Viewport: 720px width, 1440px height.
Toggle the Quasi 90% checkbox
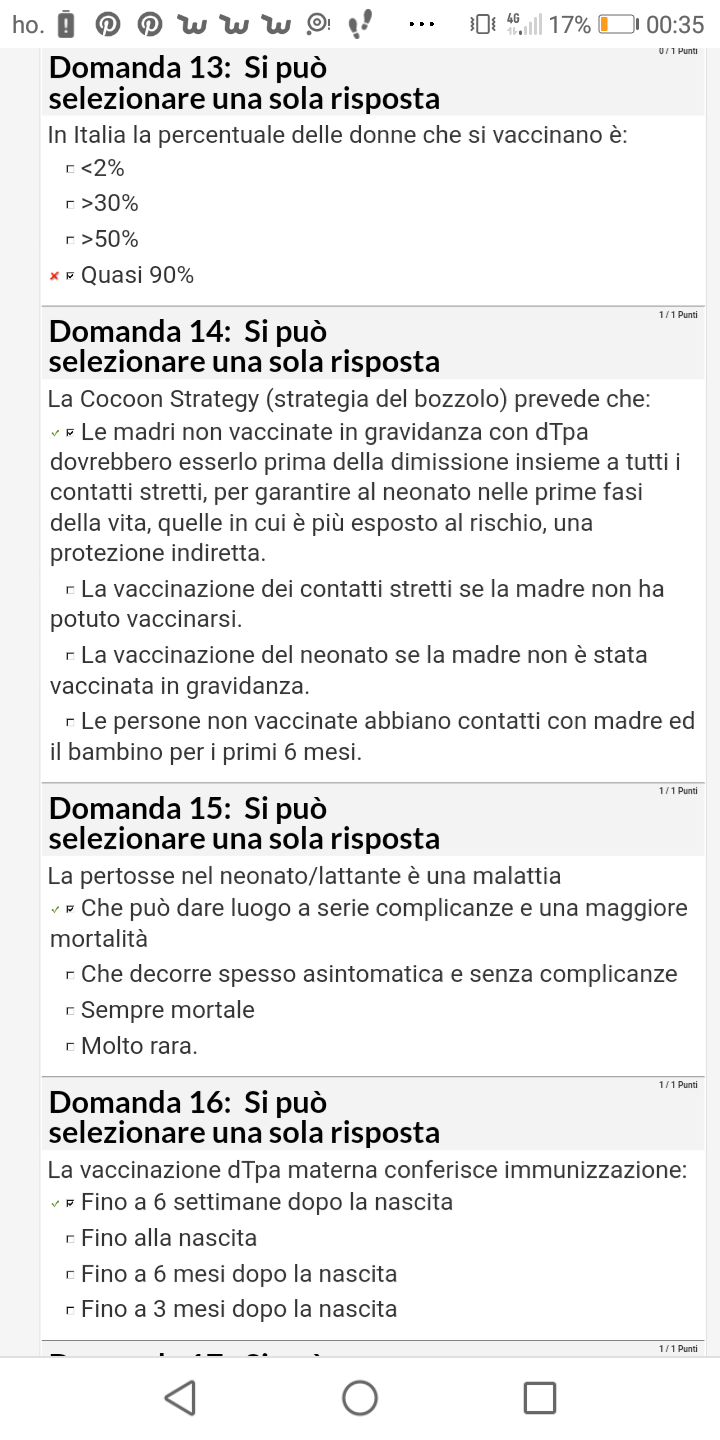[70, 276]
